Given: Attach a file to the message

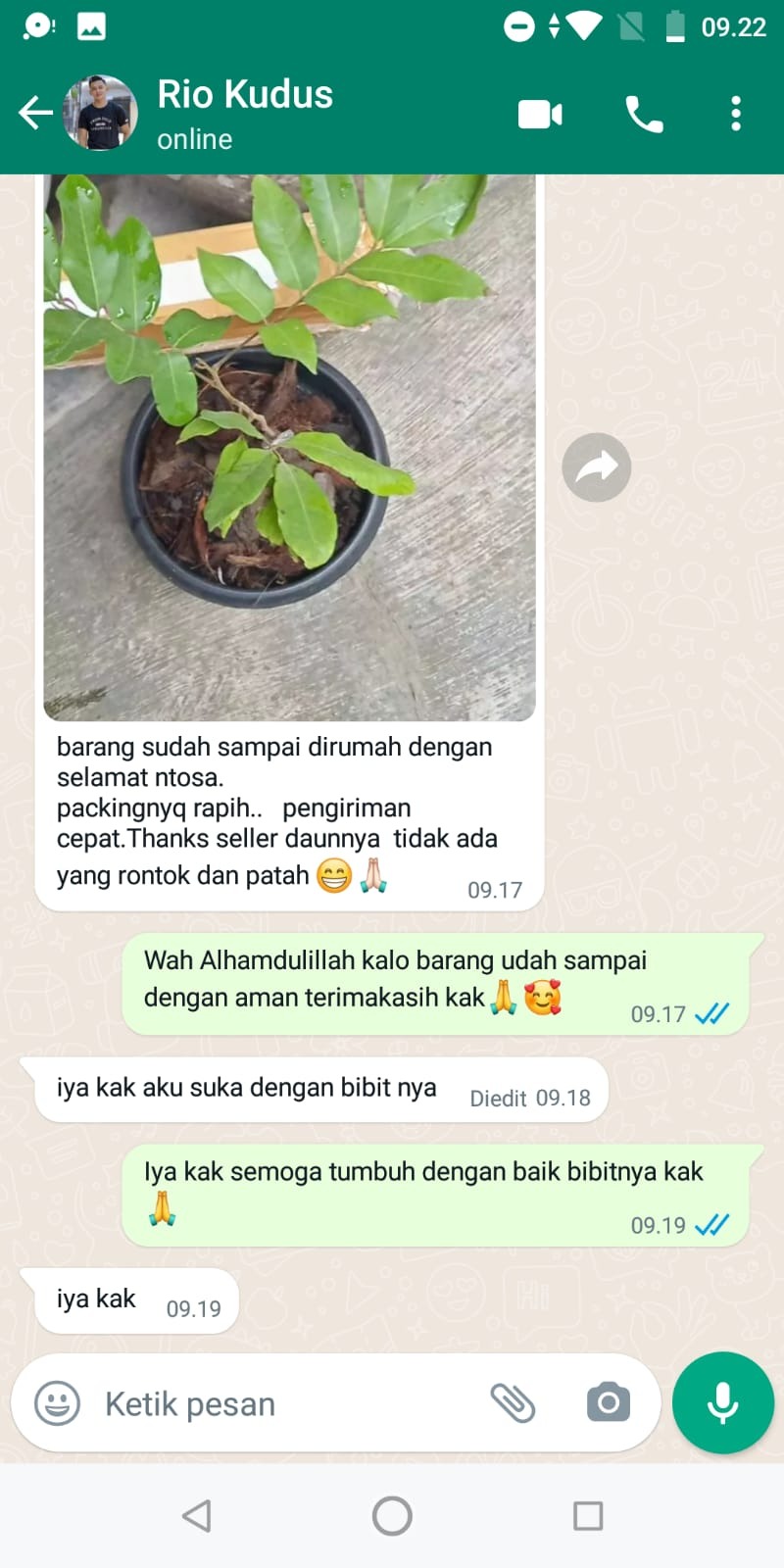Looking at the screenshot, I should (x=513, y=1403).
